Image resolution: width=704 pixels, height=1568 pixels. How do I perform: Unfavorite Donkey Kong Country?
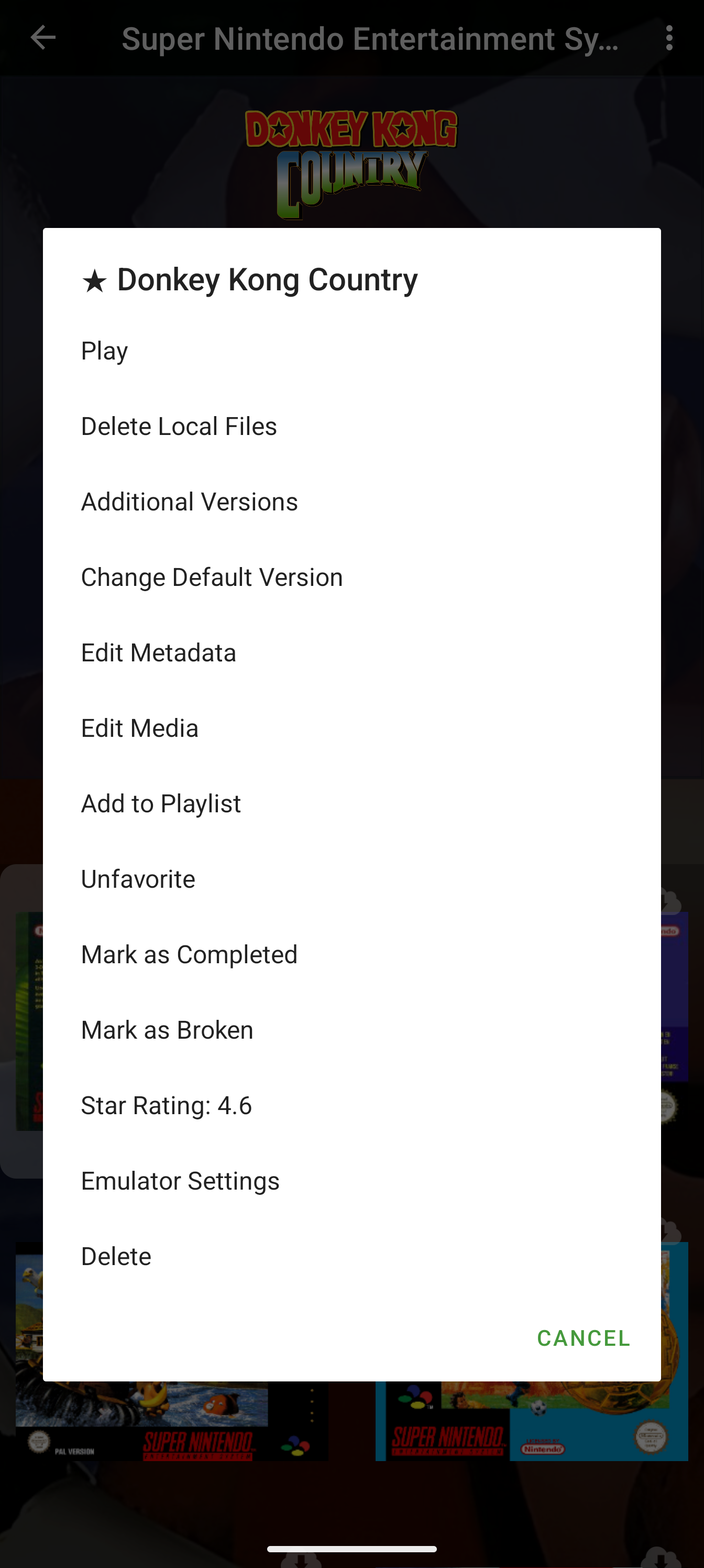coord(351,879)
